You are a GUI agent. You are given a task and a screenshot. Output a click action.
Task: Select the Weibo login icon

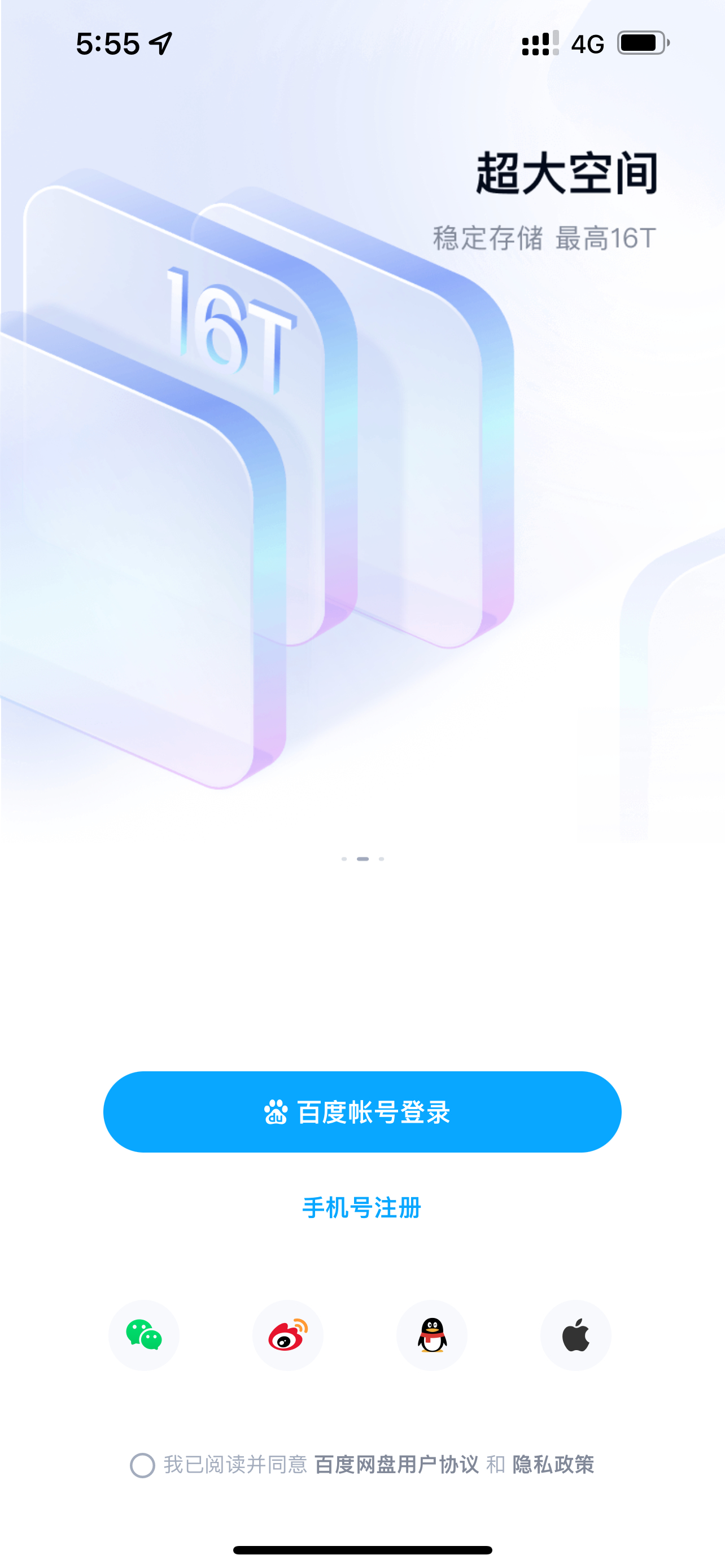[x=288, y=1335]
